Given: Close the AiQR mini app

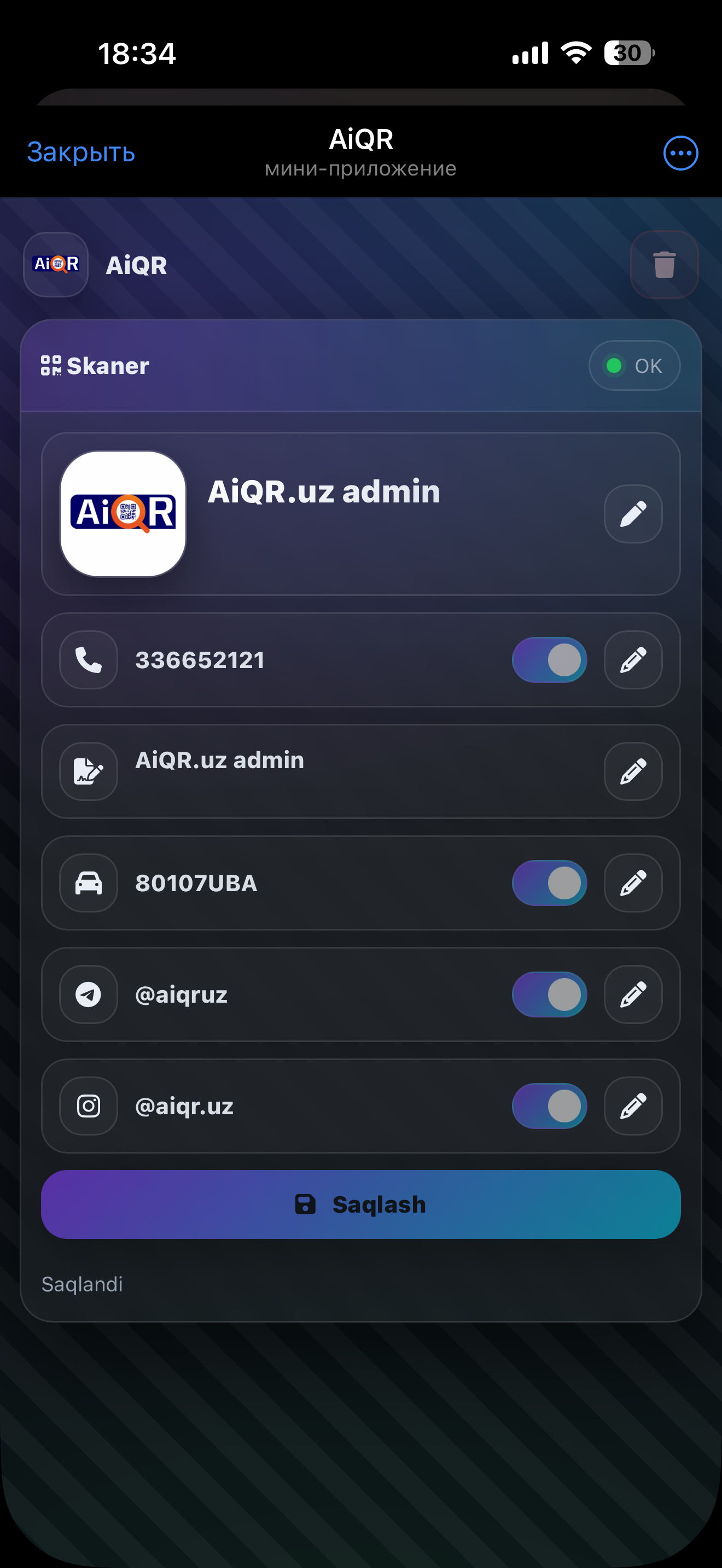Looking at the screenshot, I should (81, 152).
